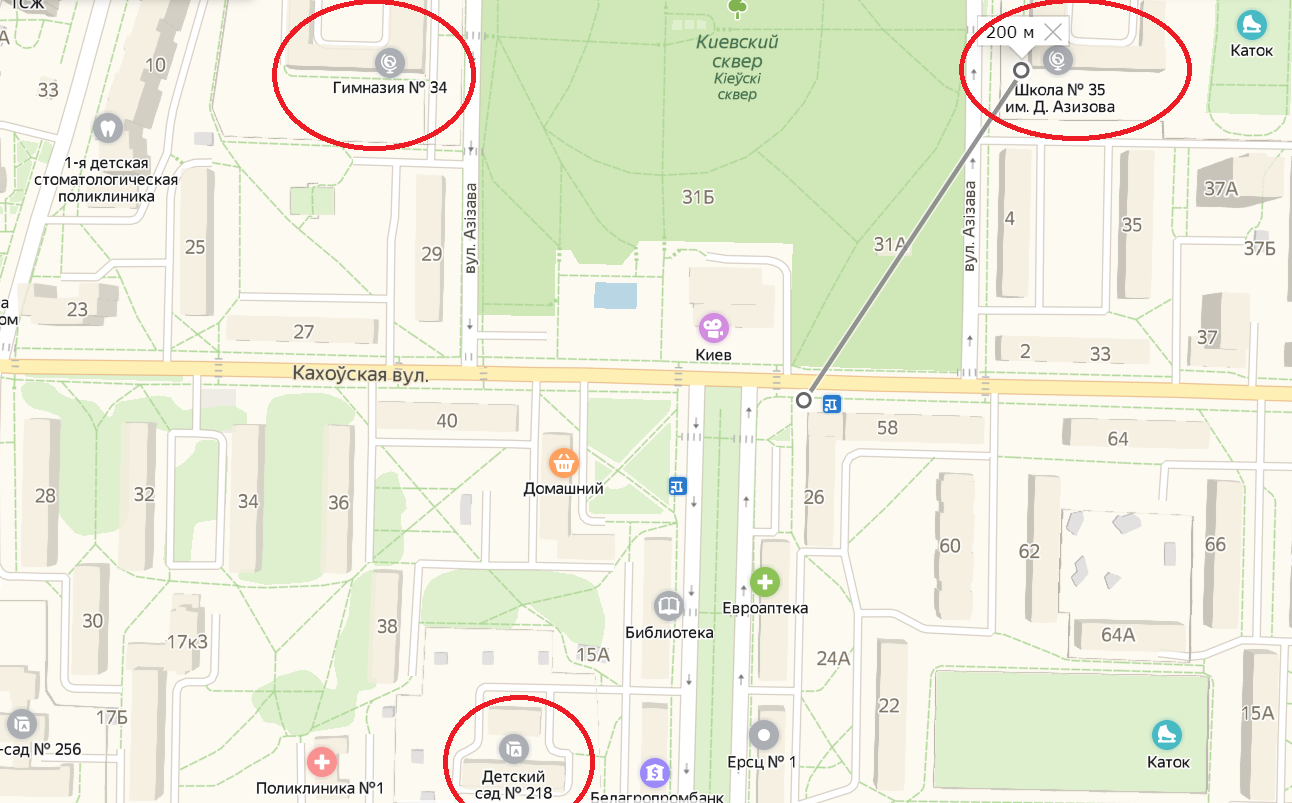Open Школа № 35 им. Д. Азизова marker

[1056, 60]
